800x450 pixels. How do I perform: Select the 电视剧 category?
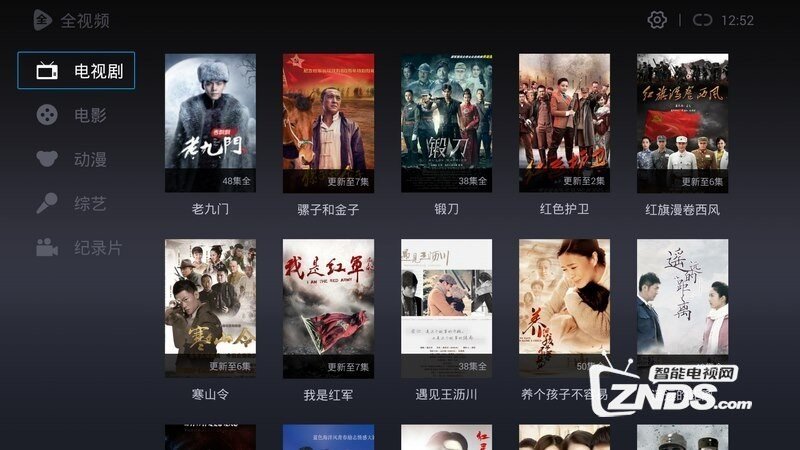pos(77,71)
